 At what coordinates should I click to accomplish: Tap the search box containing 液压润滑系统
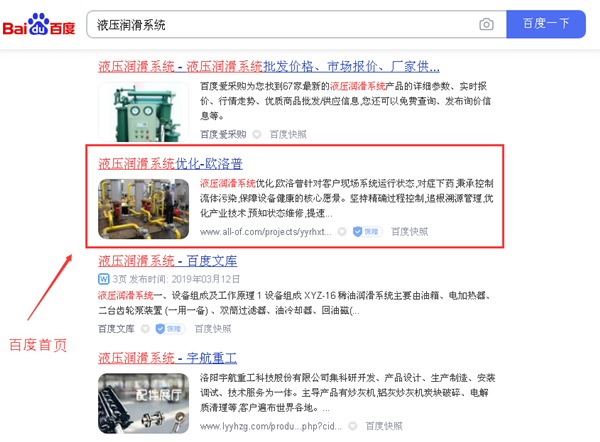[280, 23]
